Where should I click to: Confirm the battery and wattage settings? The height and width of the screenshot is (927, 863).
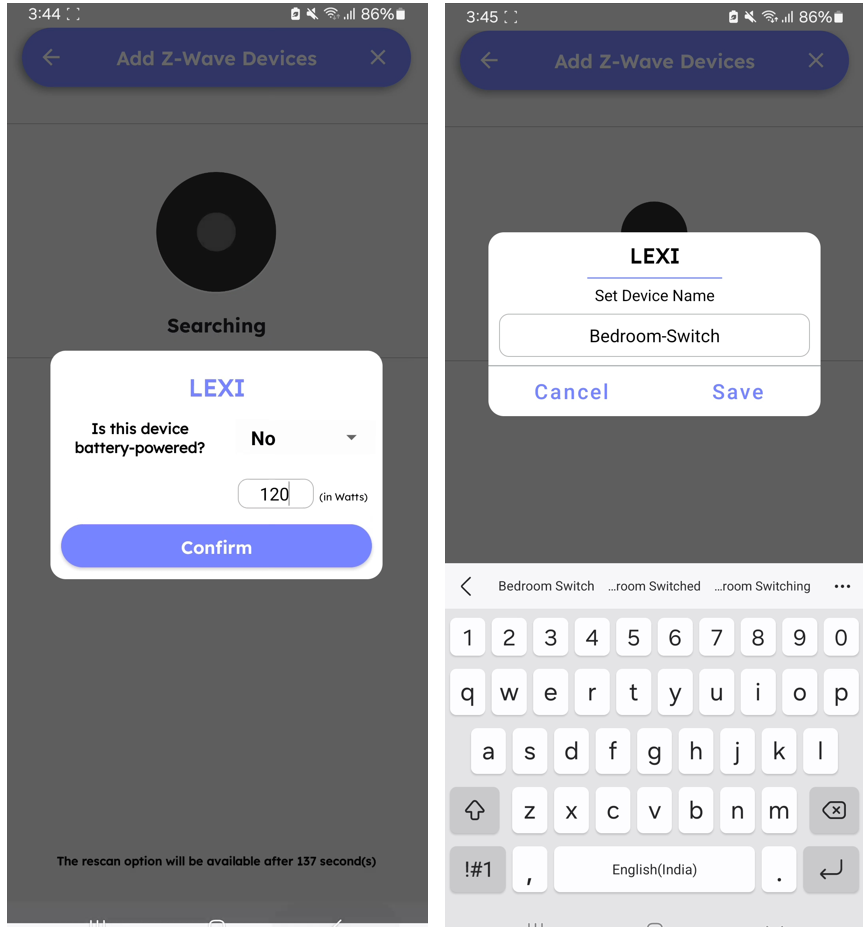click(x=216, y=547)
